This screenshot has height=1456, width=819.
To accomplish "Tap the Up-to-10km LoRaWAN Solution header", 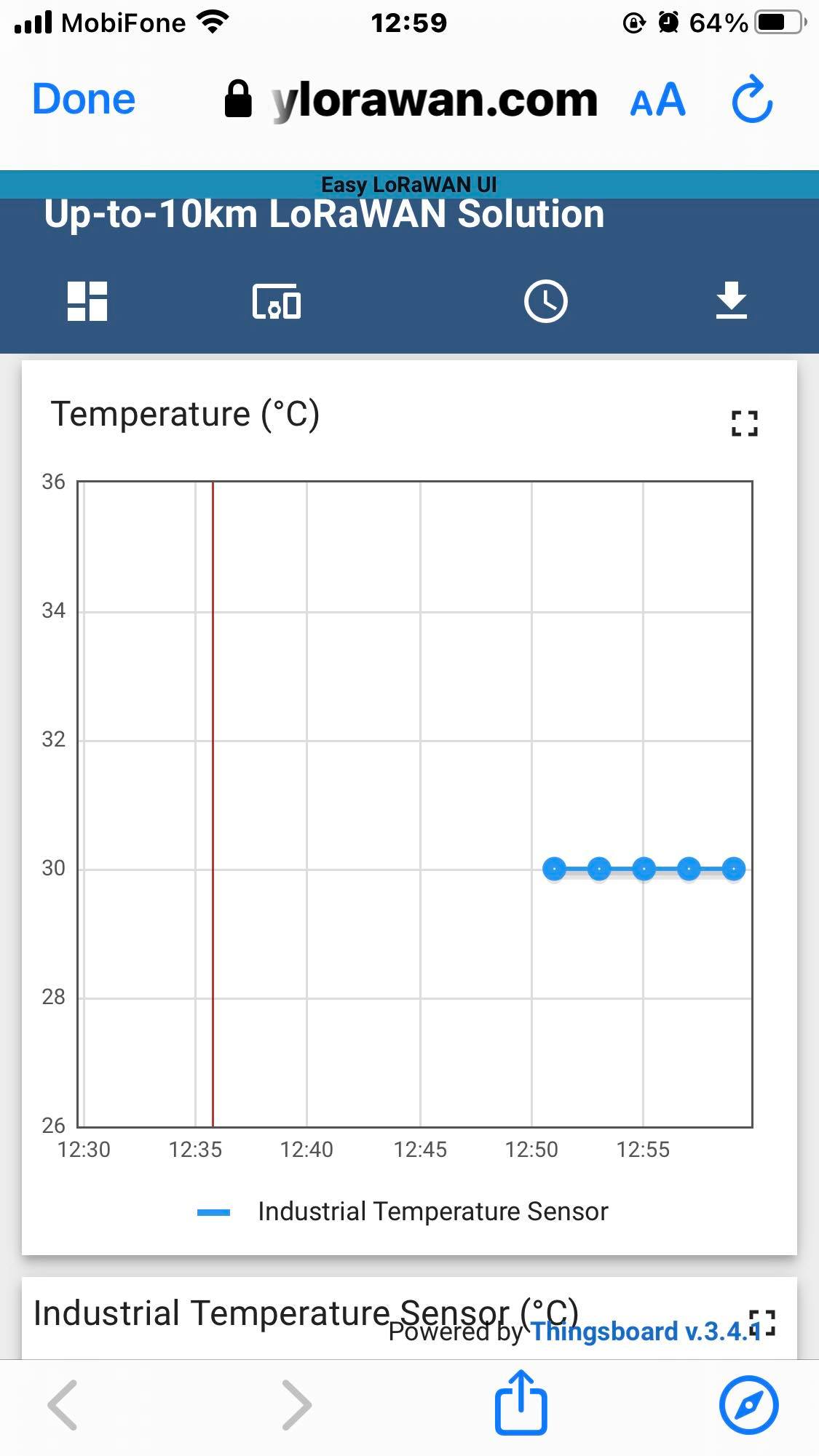I will [322, 213].
